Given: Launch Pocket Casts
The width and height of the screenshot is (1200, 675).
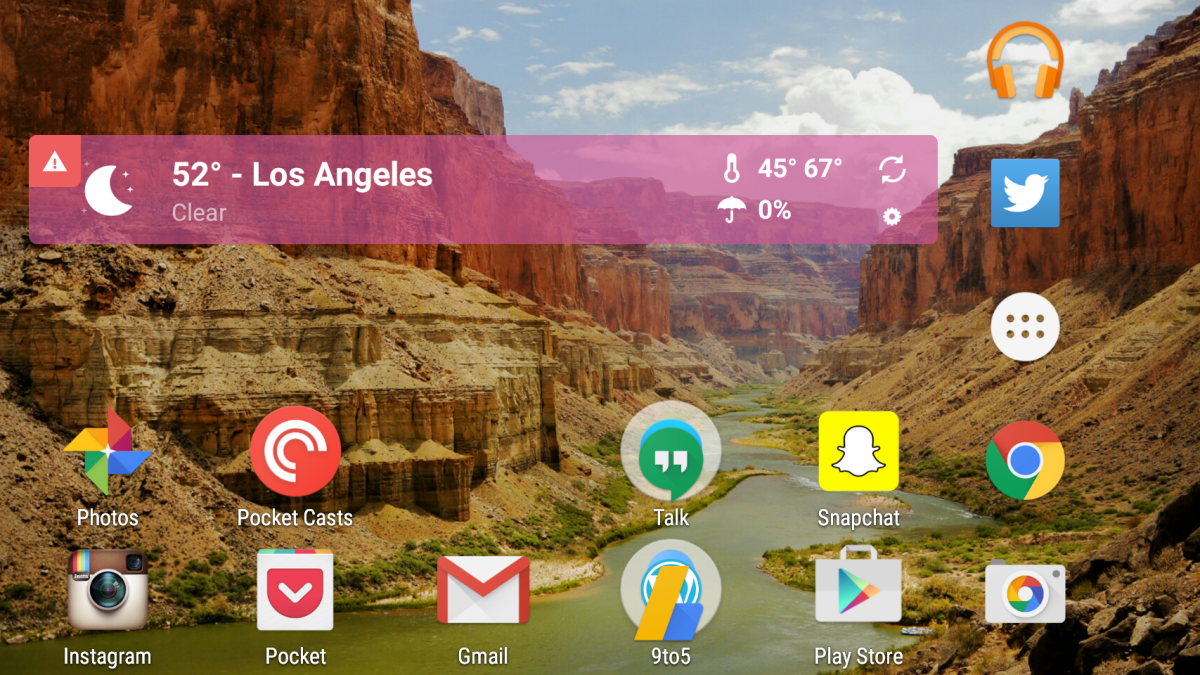Looking at the screenshot, I should click(295, 451).
